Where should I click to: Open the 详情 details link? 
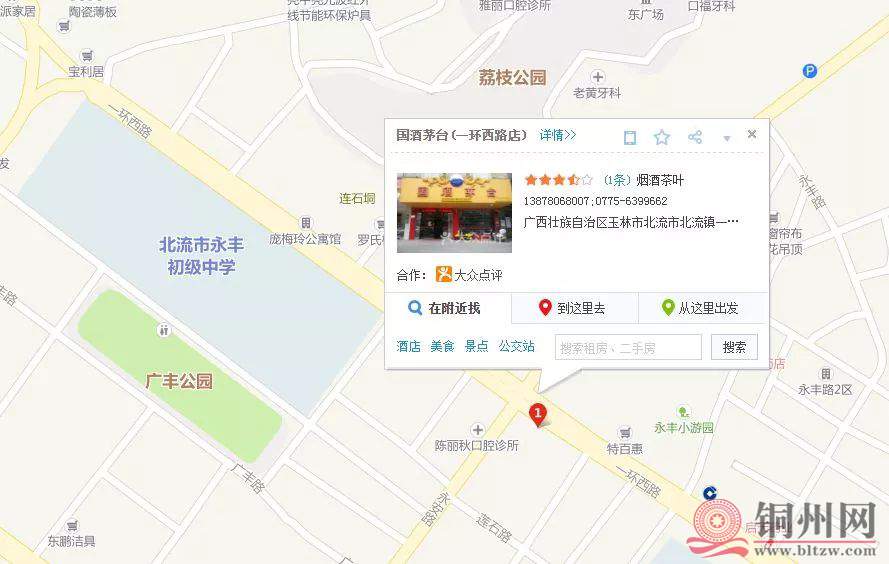[x=557, y=135]
